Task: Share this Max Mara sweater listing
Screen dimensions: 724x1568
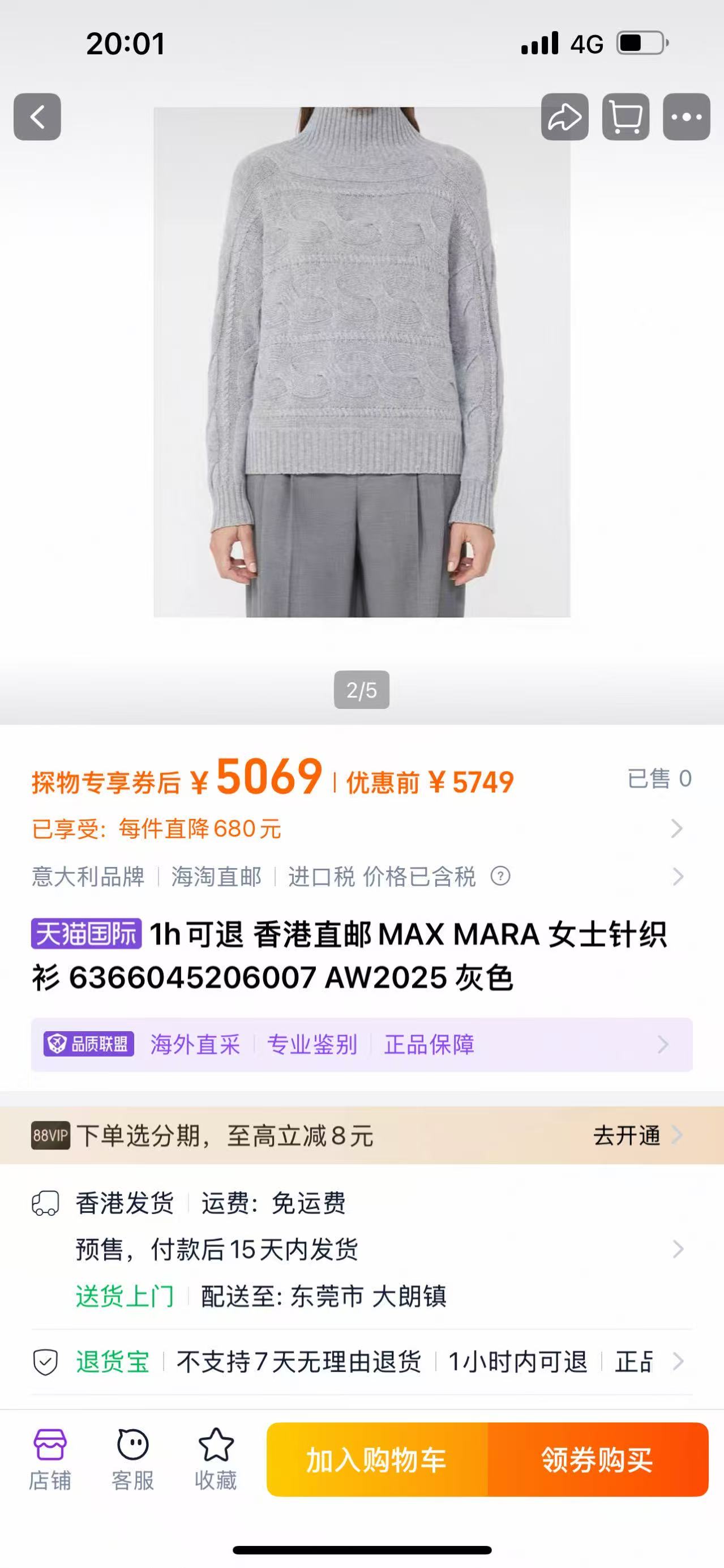Action: coord(564,117)
